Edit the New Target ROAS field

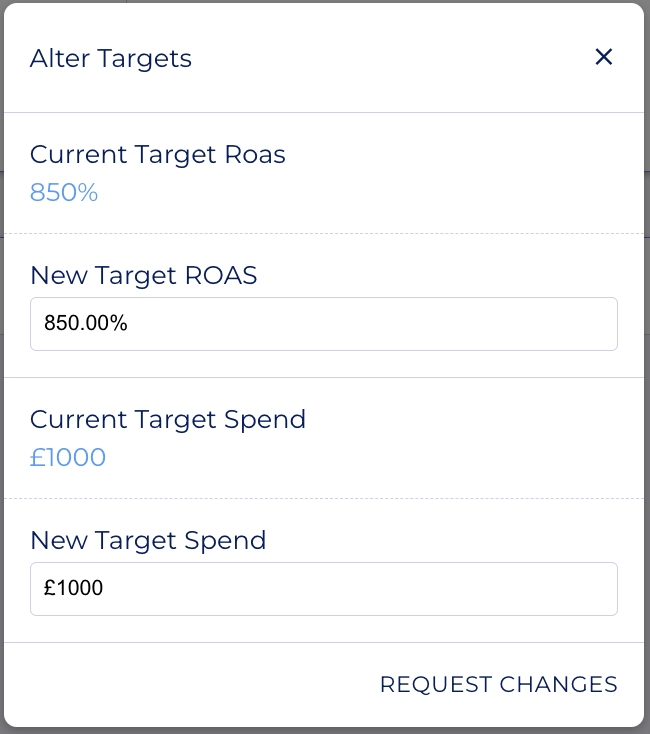coord(323,324)
